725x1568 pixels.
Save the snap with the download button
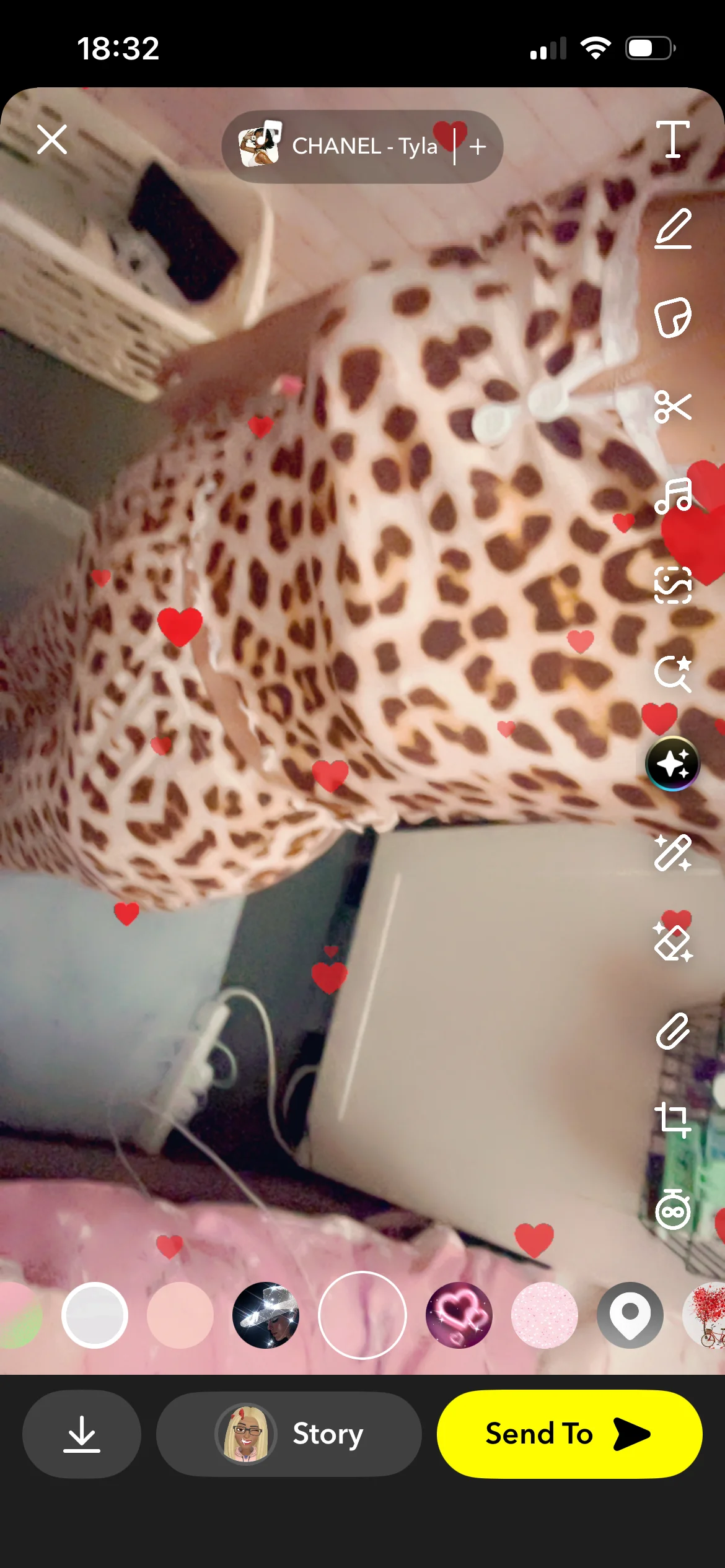point(82,1434)
